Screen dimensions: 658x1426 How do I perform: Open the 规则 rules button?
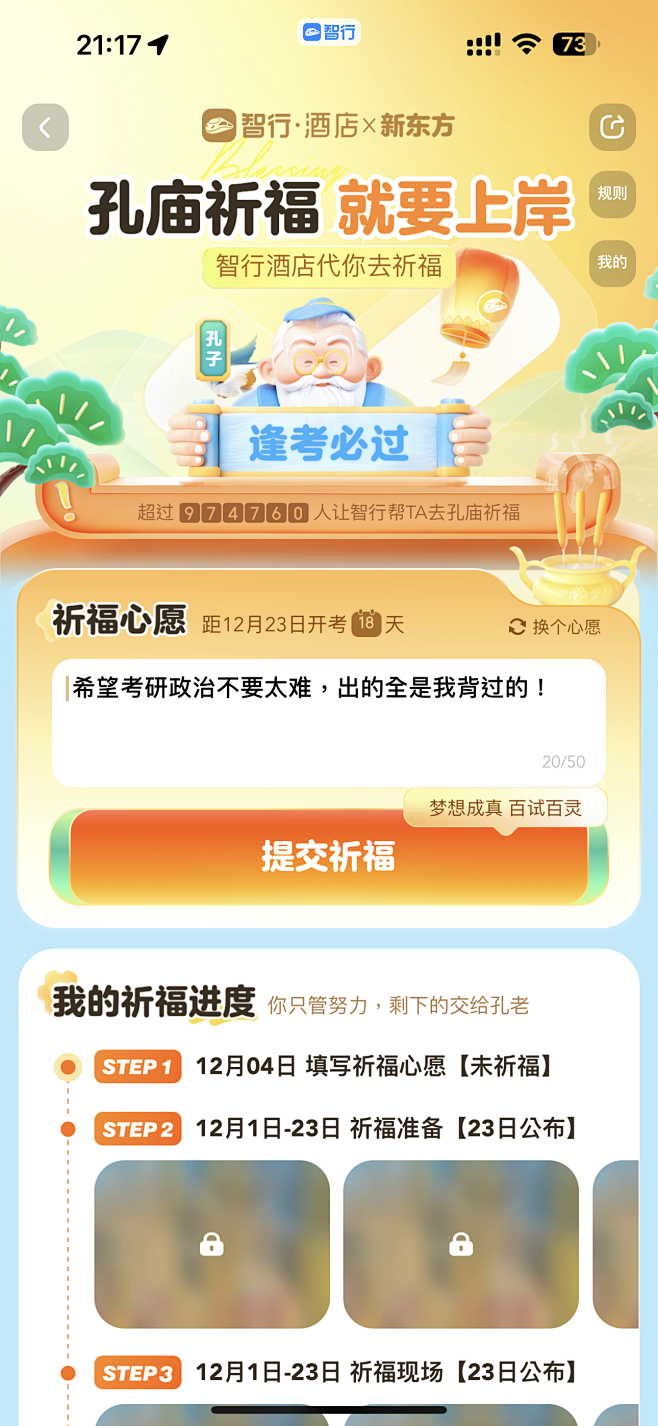pyautogui.click(x=612, y=194)
